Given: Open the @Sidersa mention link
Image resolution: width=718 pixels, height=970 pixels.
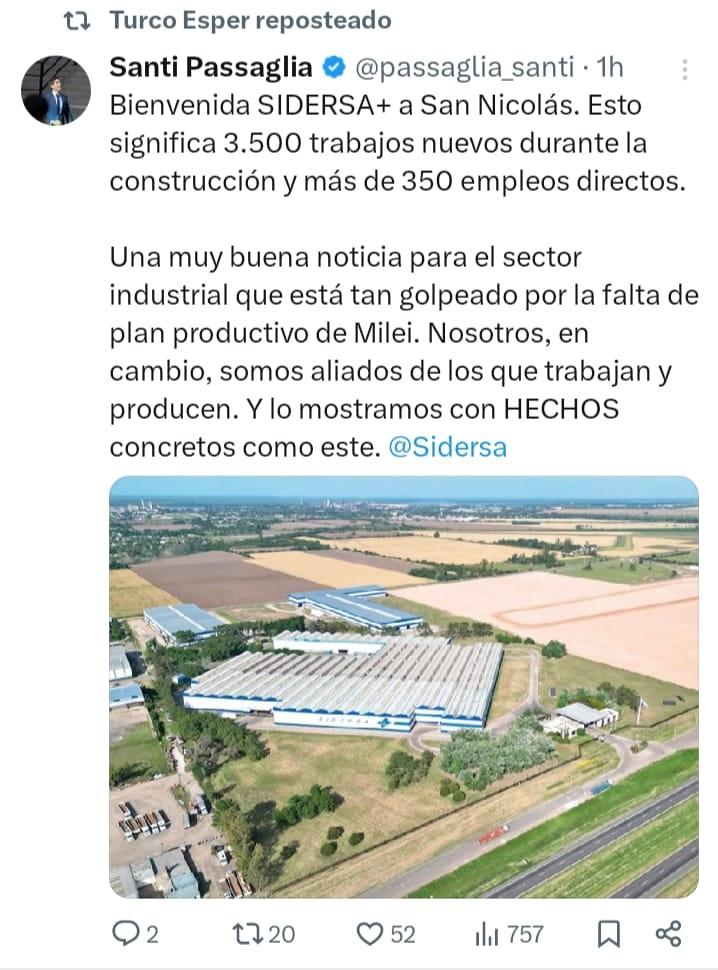Looking at the screenshot, I should click(446, 447).
